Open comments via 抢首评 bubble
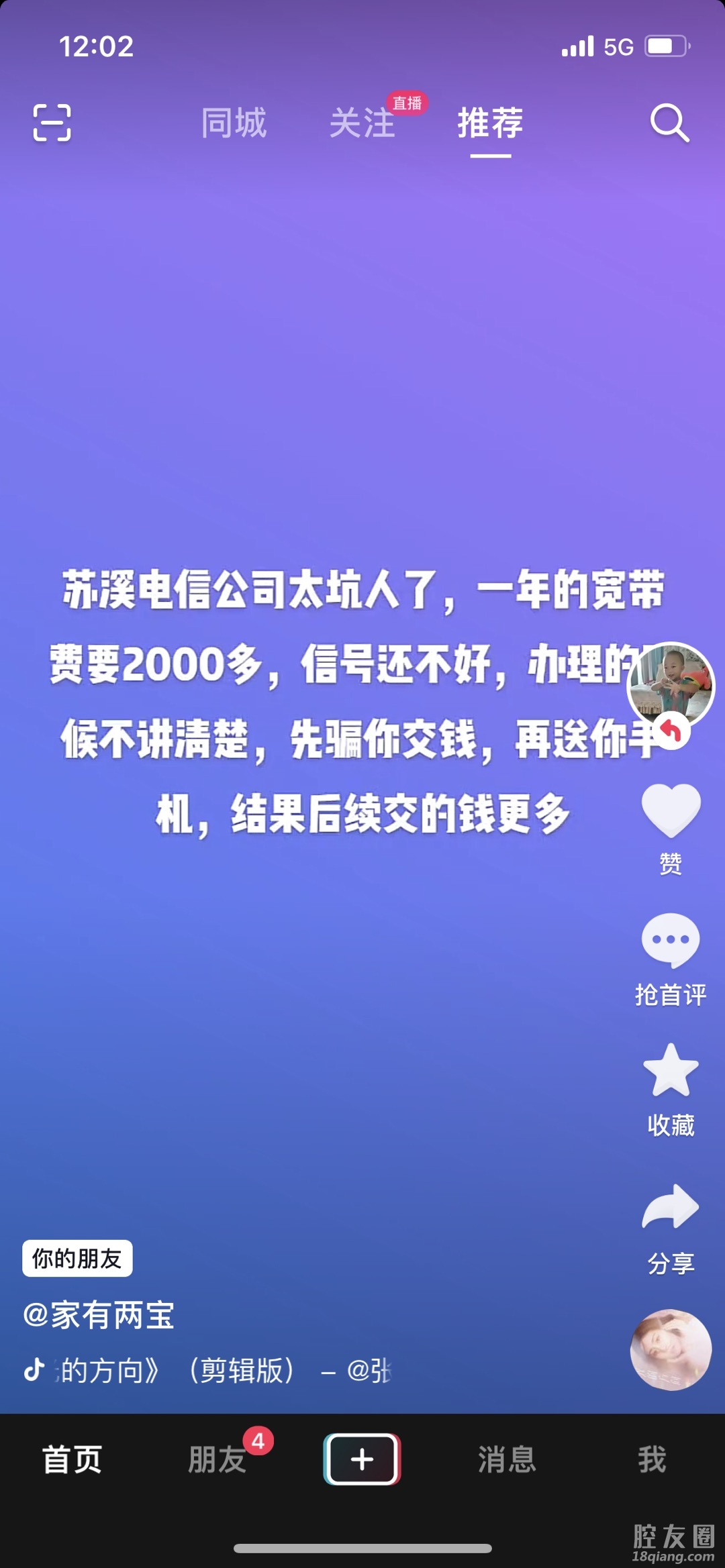Screen dimensions: 725x1568 coord(671,941)
